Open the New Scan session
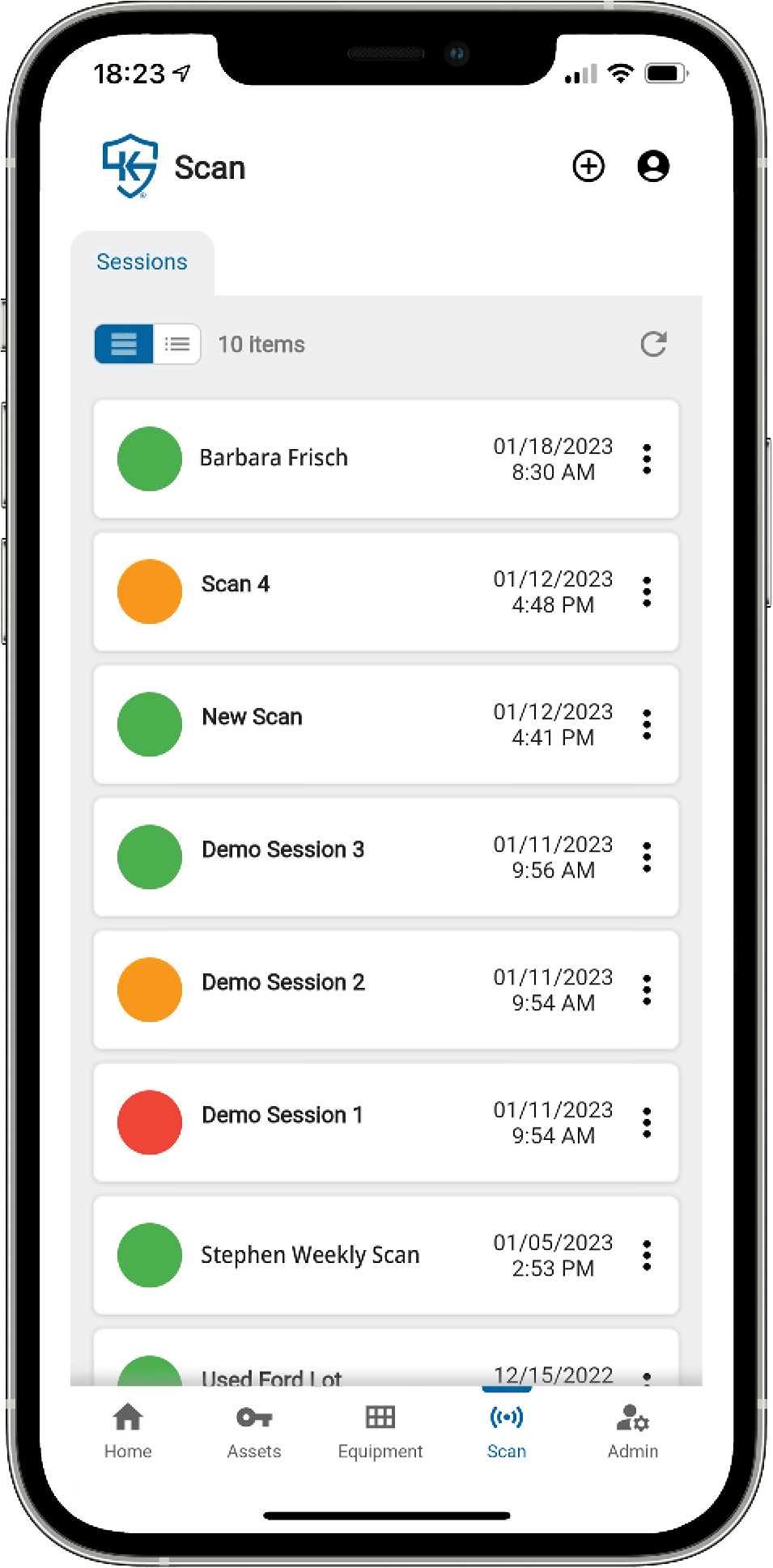The width and height of the screenshot is (773, 1568). point(252,717)
